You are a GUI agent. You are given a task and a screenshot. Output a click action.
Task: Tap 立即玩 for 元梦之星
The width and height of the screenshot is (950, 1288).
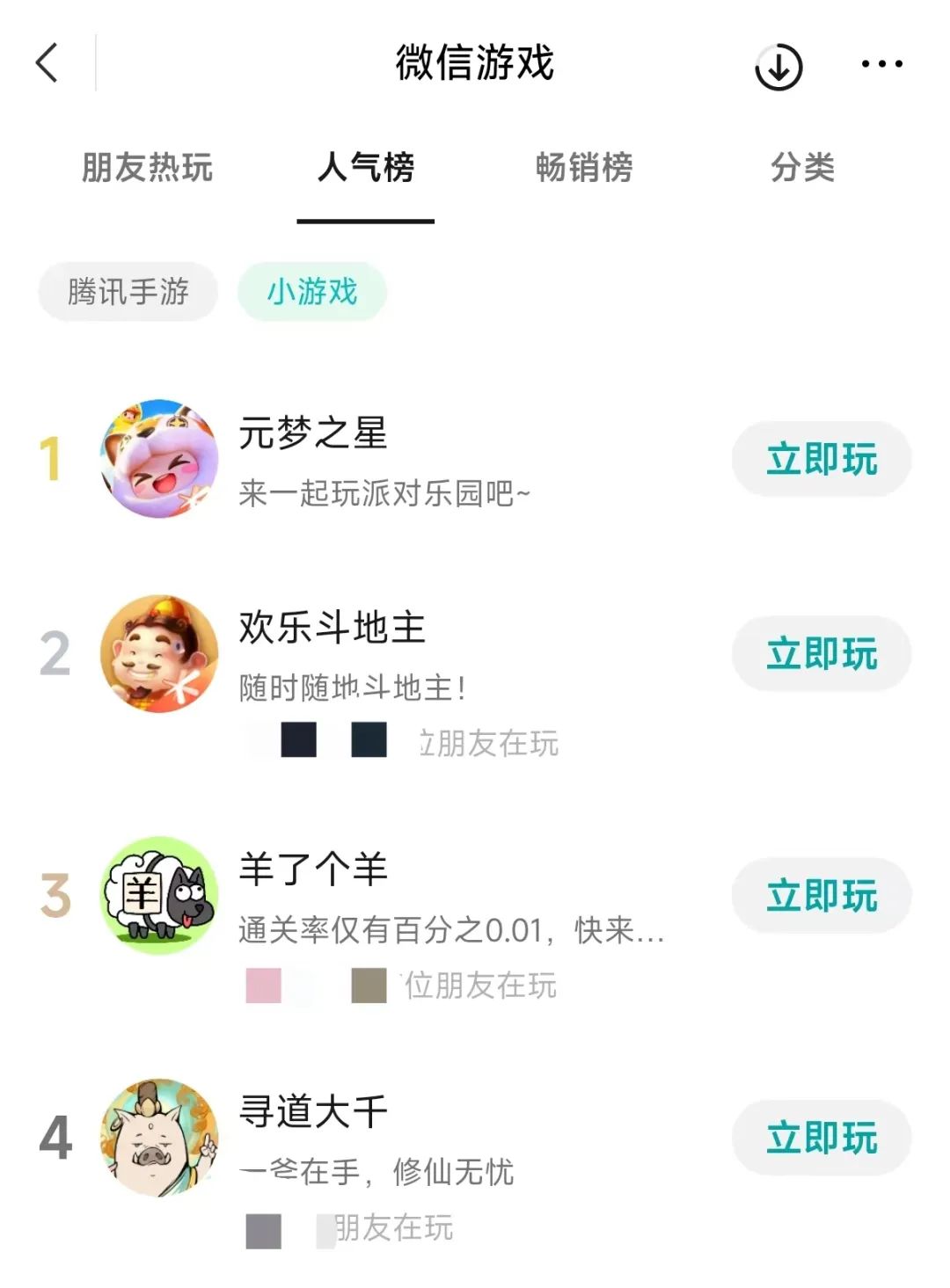(822, 459)
